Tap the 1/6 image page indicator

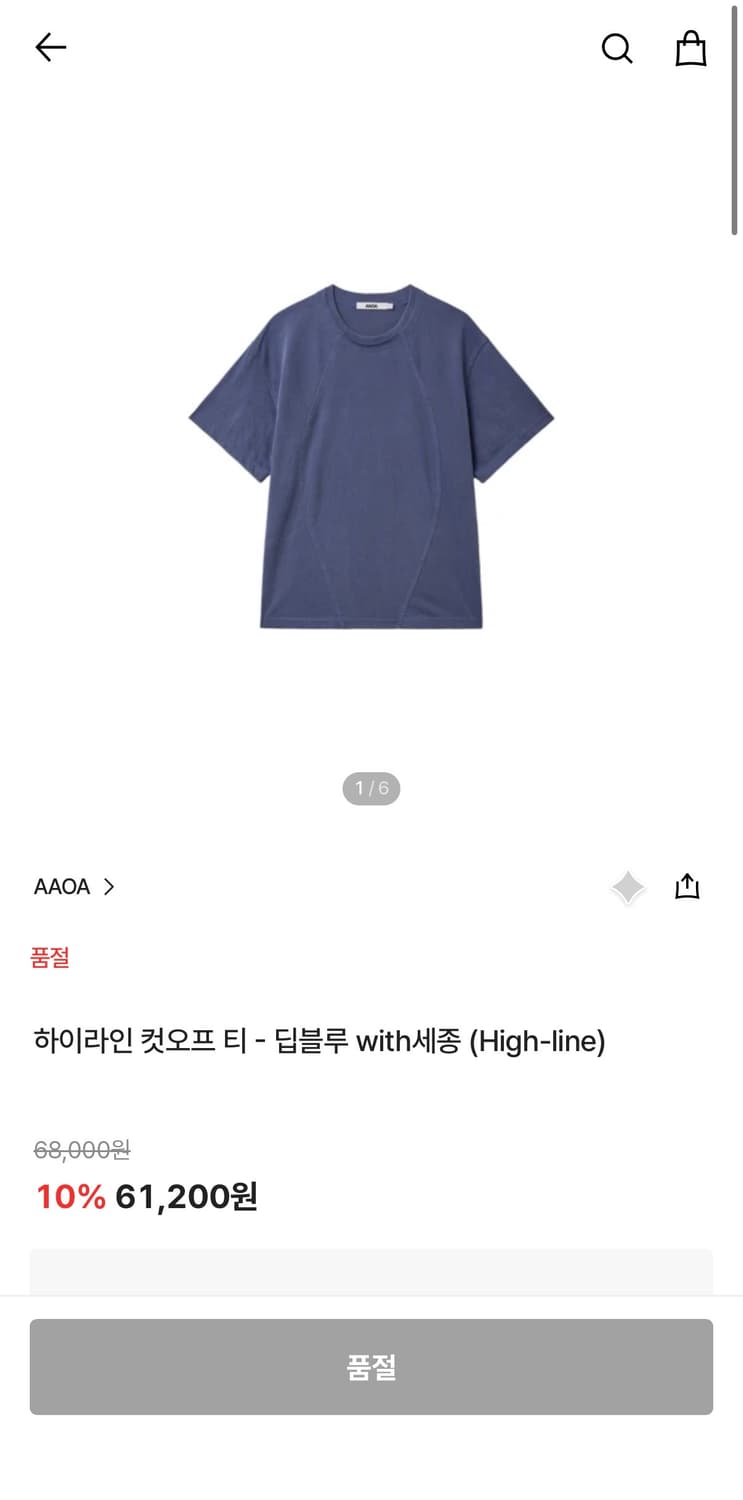(x=371, y=788)
